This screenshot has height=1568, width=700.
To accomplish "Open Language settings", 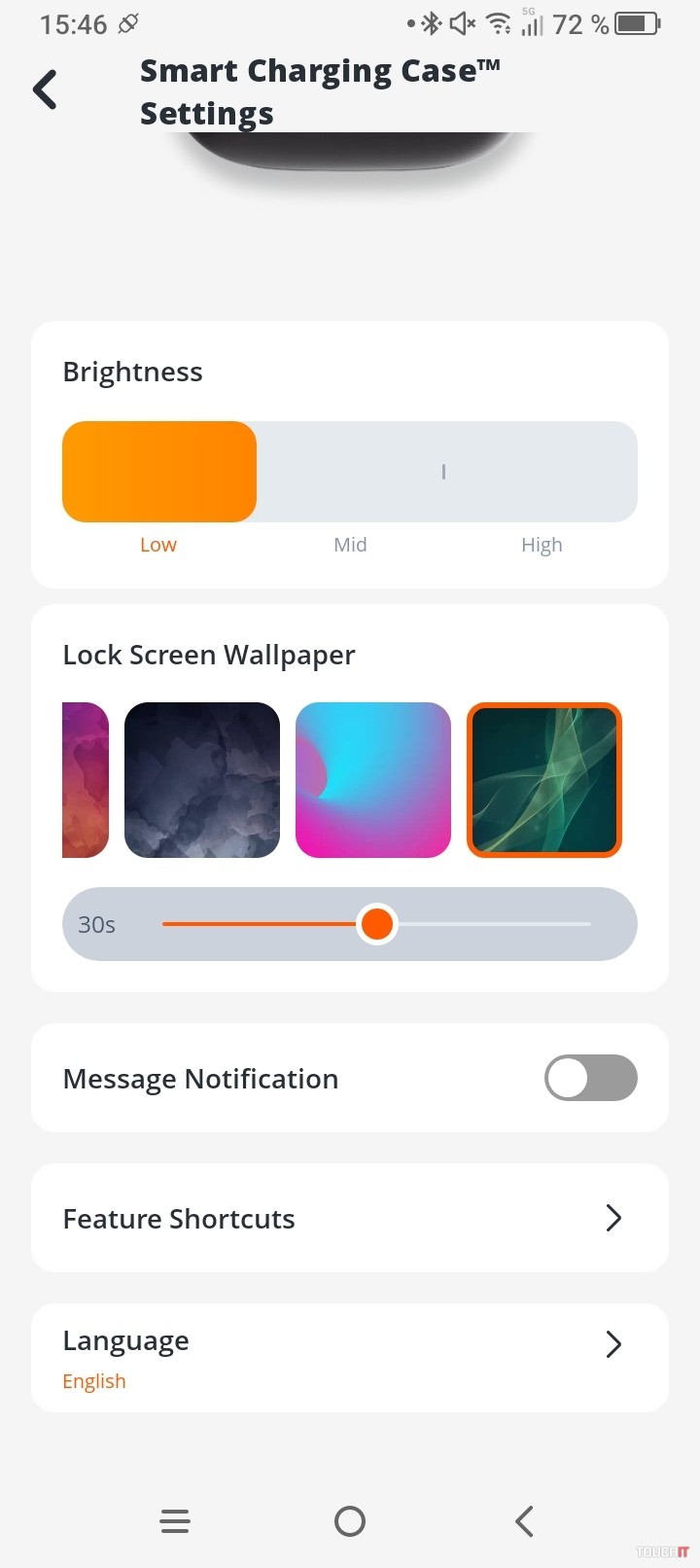I will click(350, 1358).
